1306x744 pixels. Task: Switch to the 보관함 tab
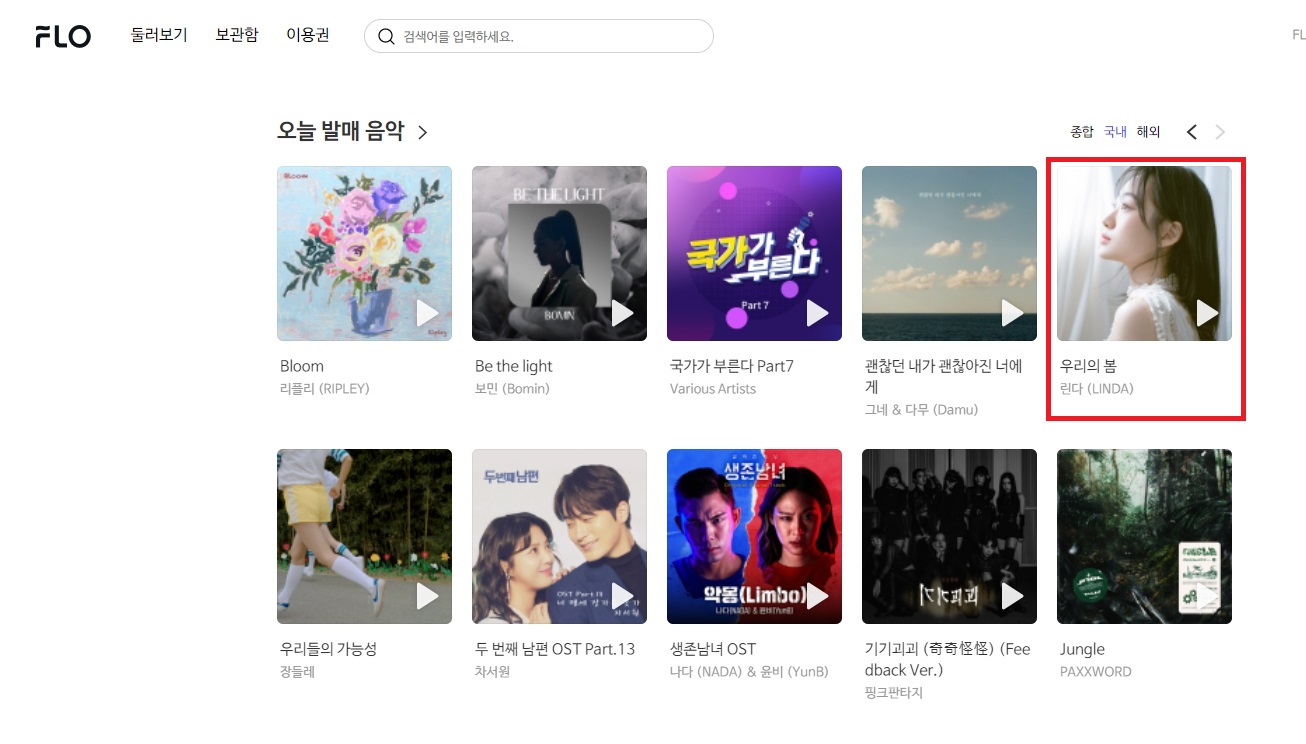point(237,35)
